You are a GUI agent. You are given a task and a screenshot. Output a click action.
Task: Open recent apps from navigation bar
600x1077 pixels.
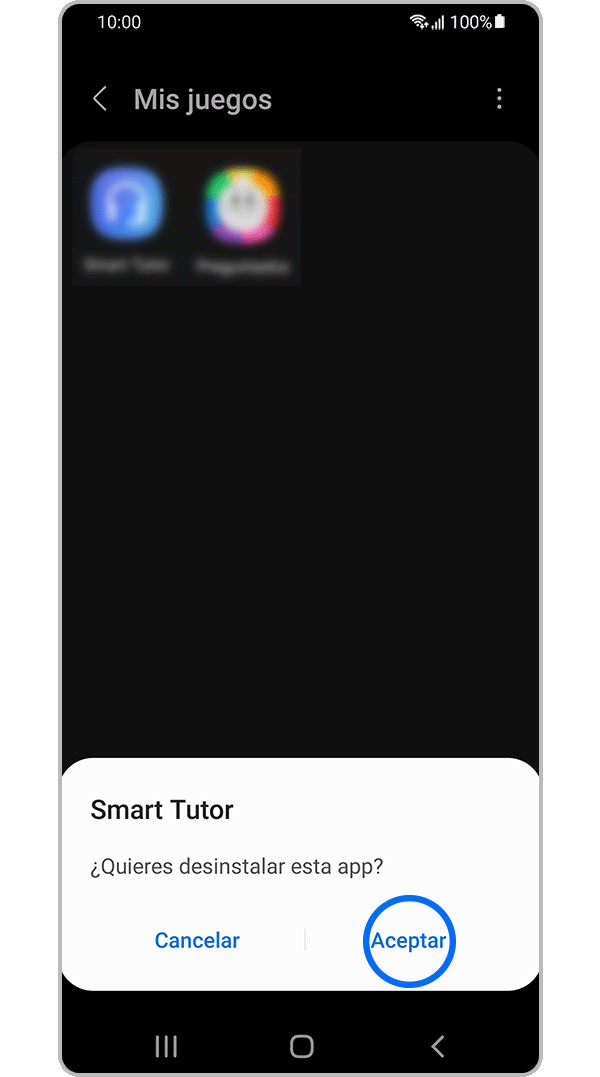point(166,1046)
